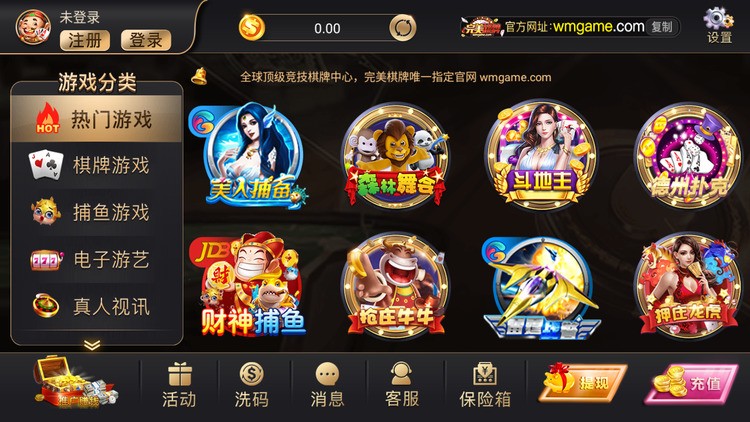Select the 热门游戏 category

coord(97,120)
